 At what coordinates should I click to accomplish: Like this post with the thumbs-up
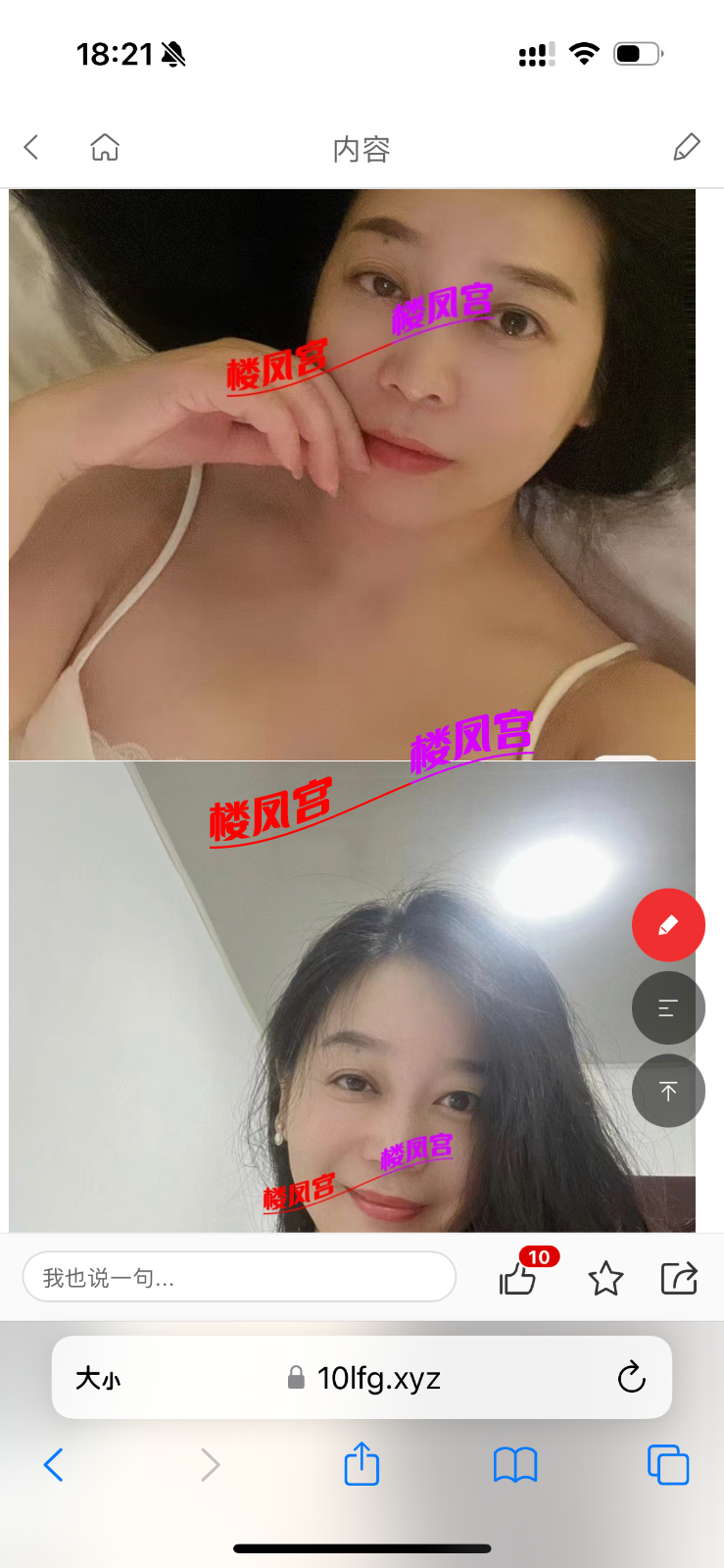pyautogui.click(x=518, y=1278)
